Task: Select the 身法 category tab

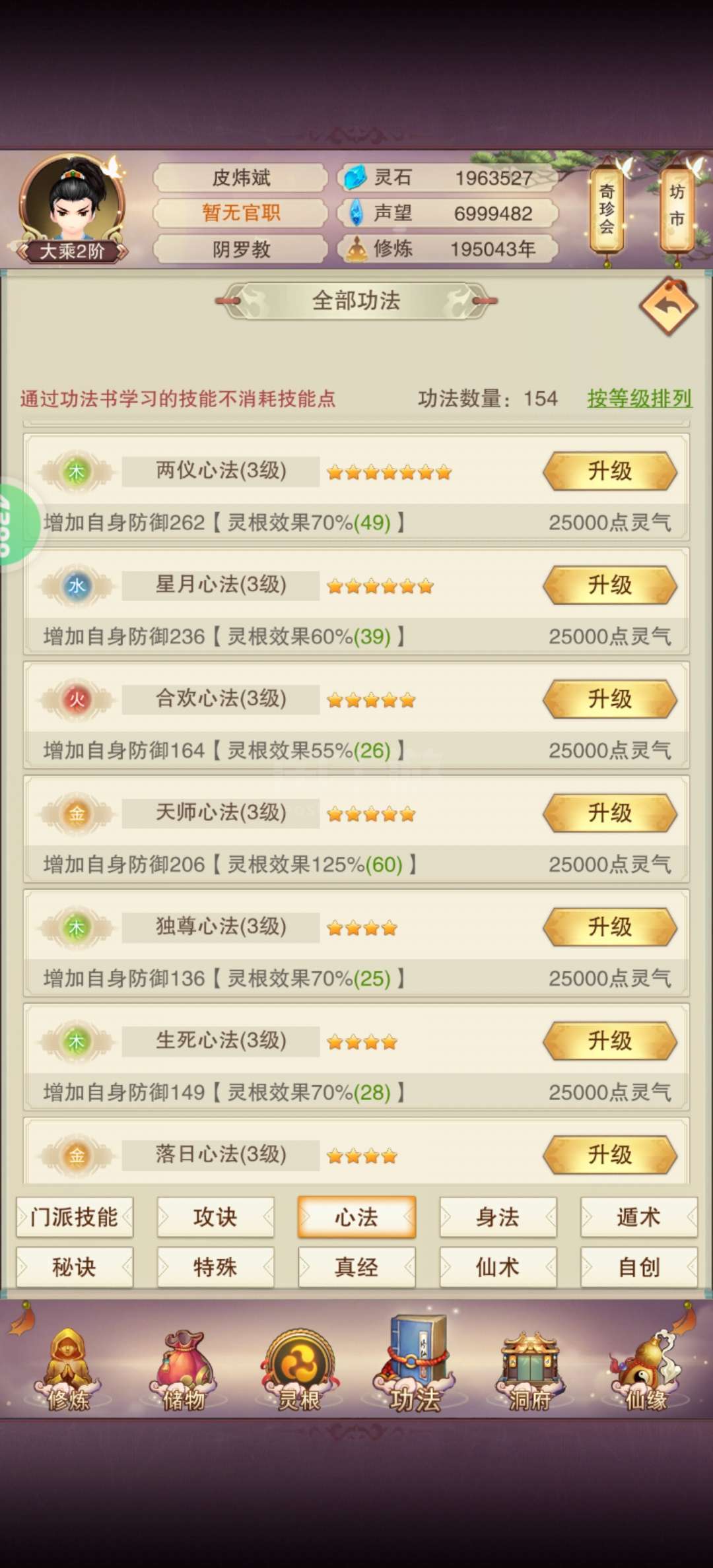Action: click(498, 1217)
